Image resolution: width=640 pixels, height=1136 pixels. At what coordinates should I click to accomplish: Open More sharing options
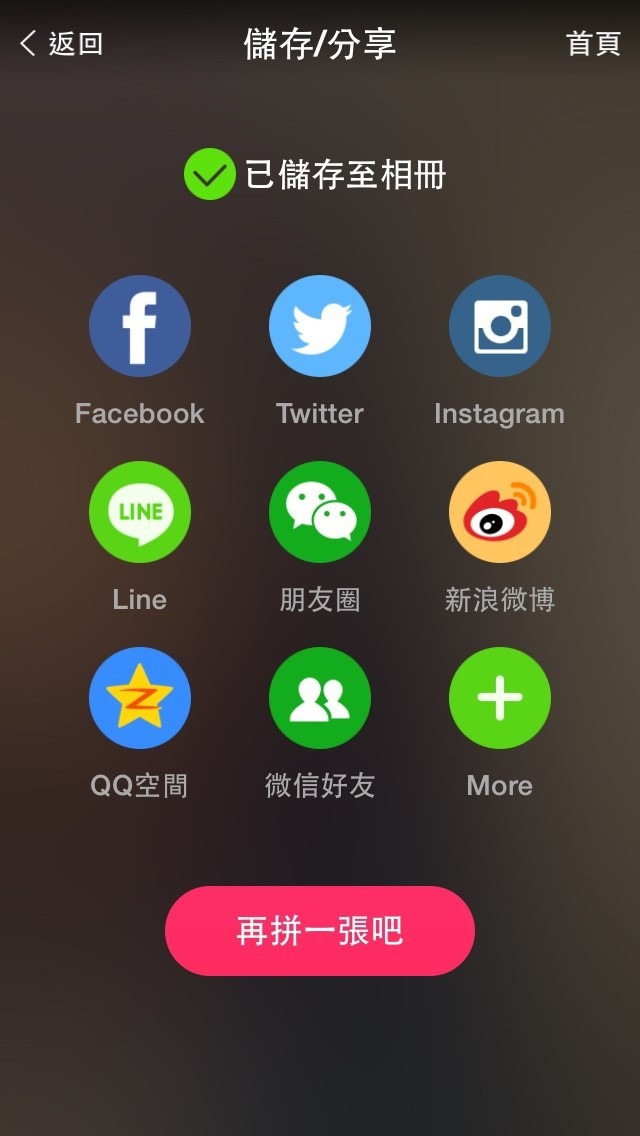tap(500, 698)
